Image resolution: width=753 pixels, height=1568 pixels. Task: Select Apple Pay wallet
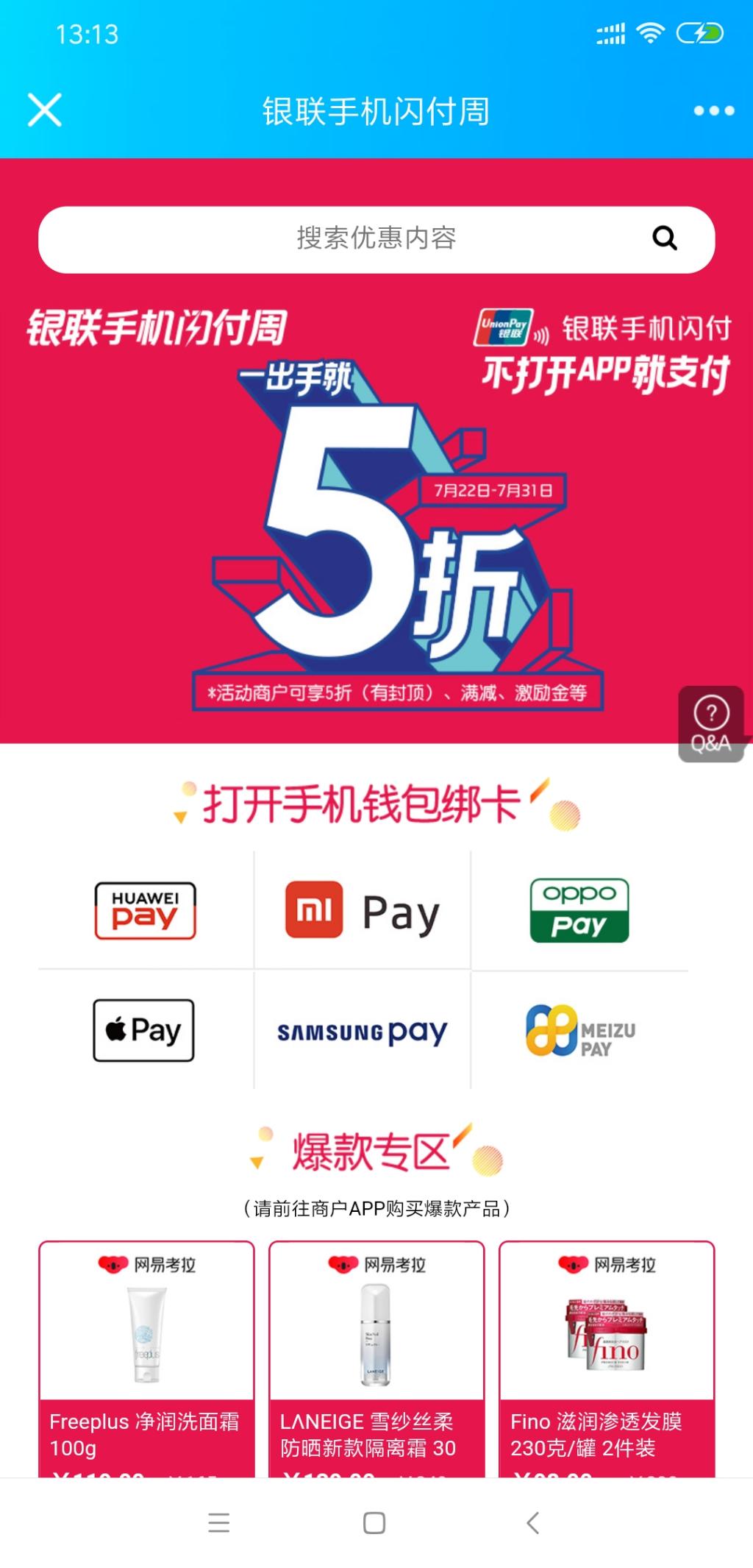[144, 1030]
